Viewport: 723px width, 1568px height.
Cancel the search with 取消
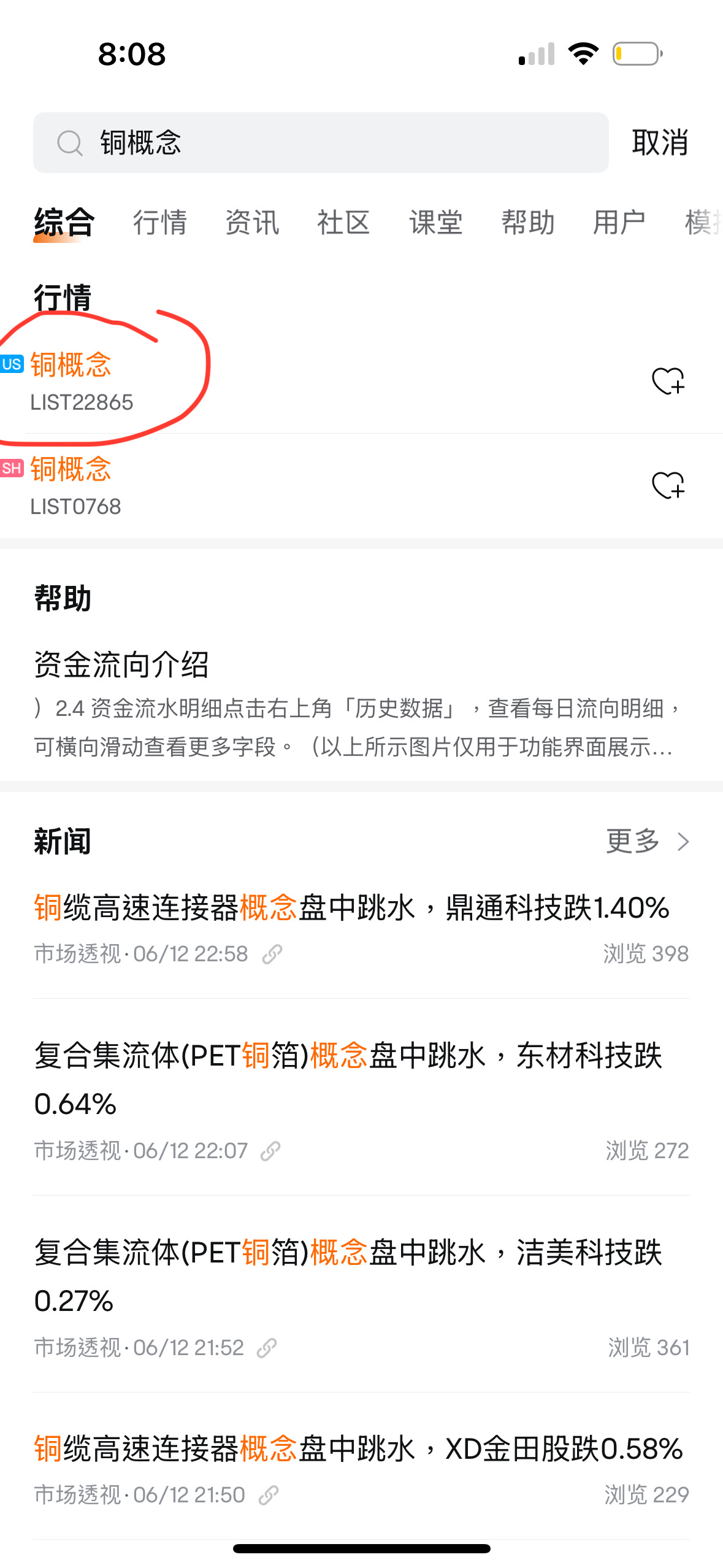tap(659, 142)
